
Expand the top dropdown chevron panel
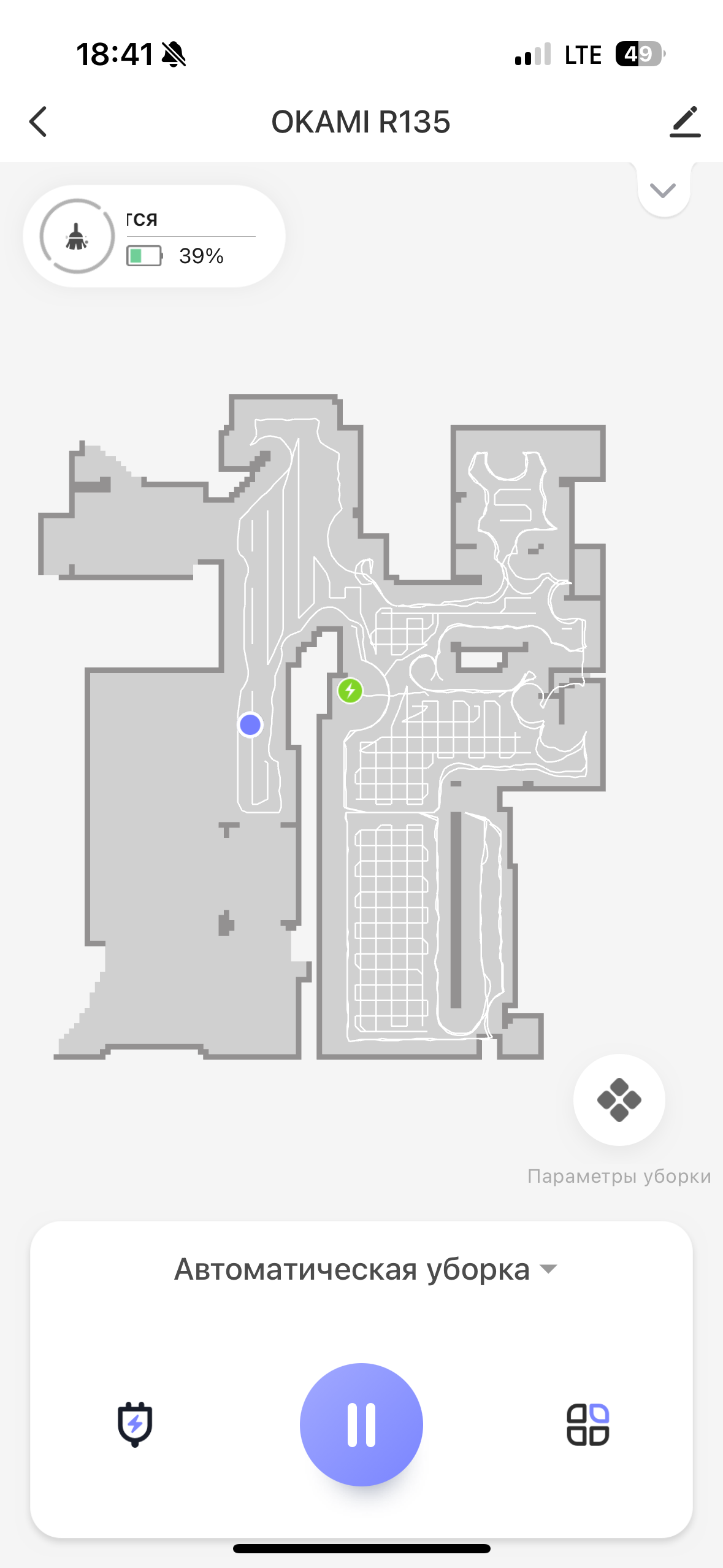(x=663, y=191)
